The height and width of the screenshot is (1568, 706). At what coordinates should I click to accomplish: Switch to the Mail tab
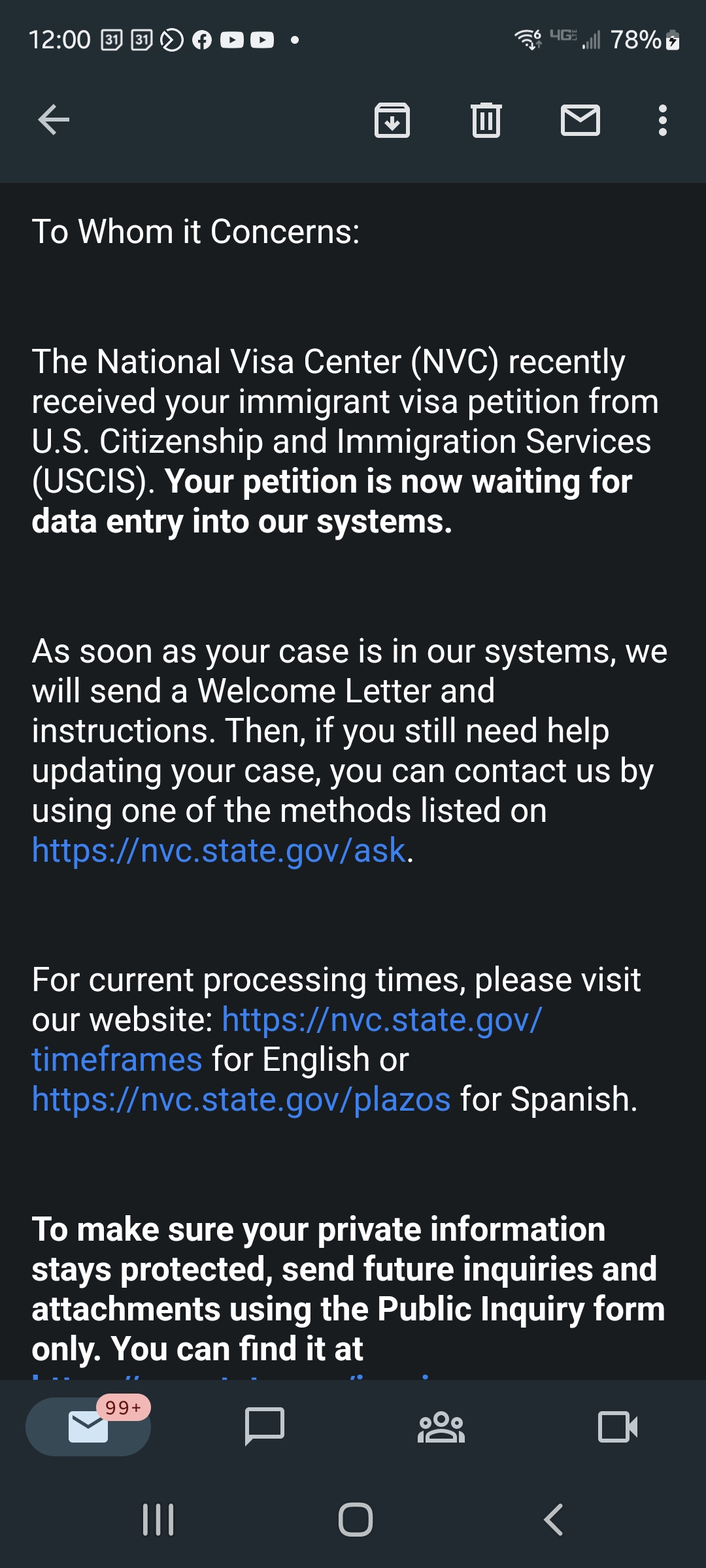(88, 1426)
